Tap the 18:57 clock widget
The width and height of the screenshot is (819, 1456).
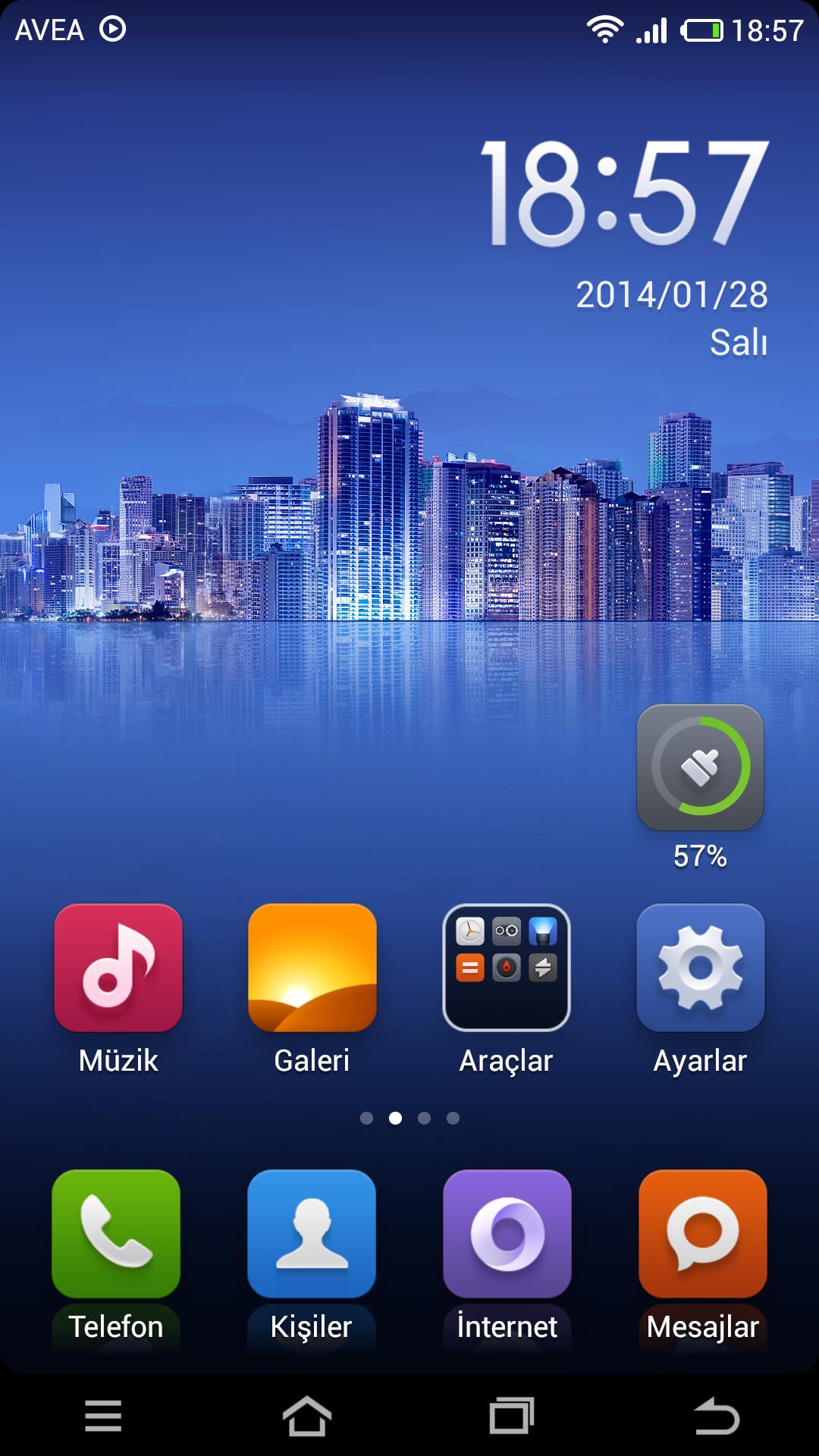(623, 194)
